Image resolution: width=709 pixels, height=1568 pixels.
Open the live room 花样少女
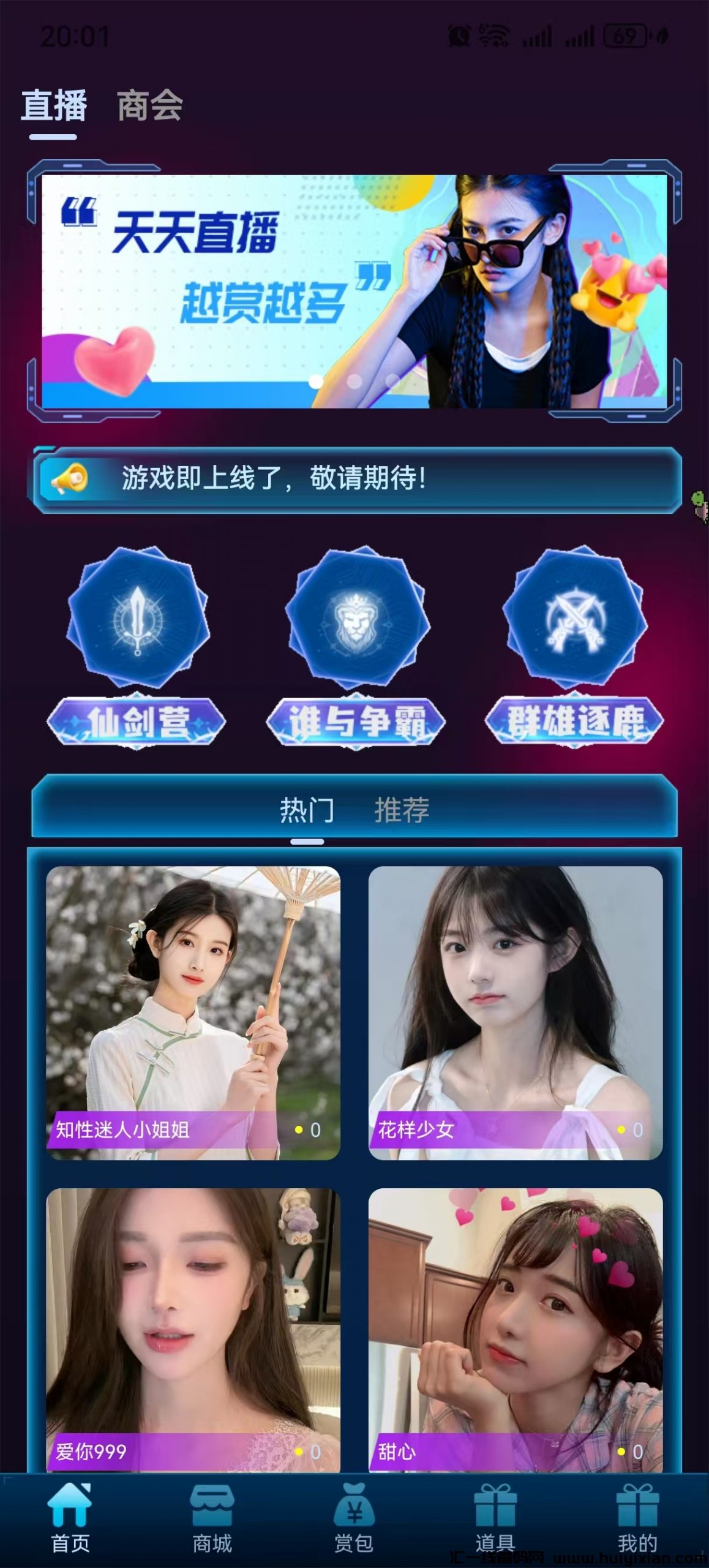516,1012
